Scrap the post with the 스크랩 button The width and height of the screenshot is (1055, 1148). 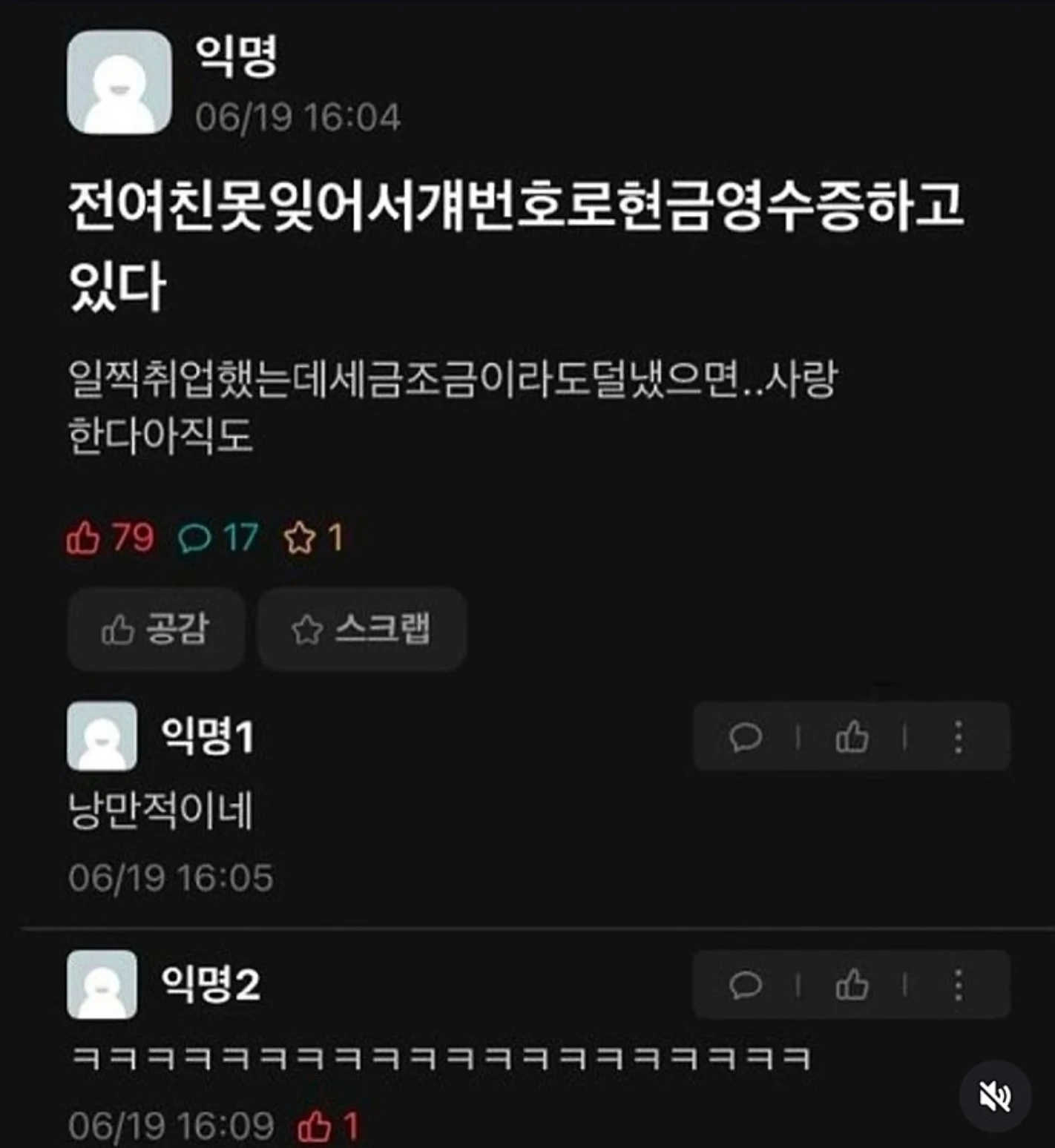coord(362,630)
